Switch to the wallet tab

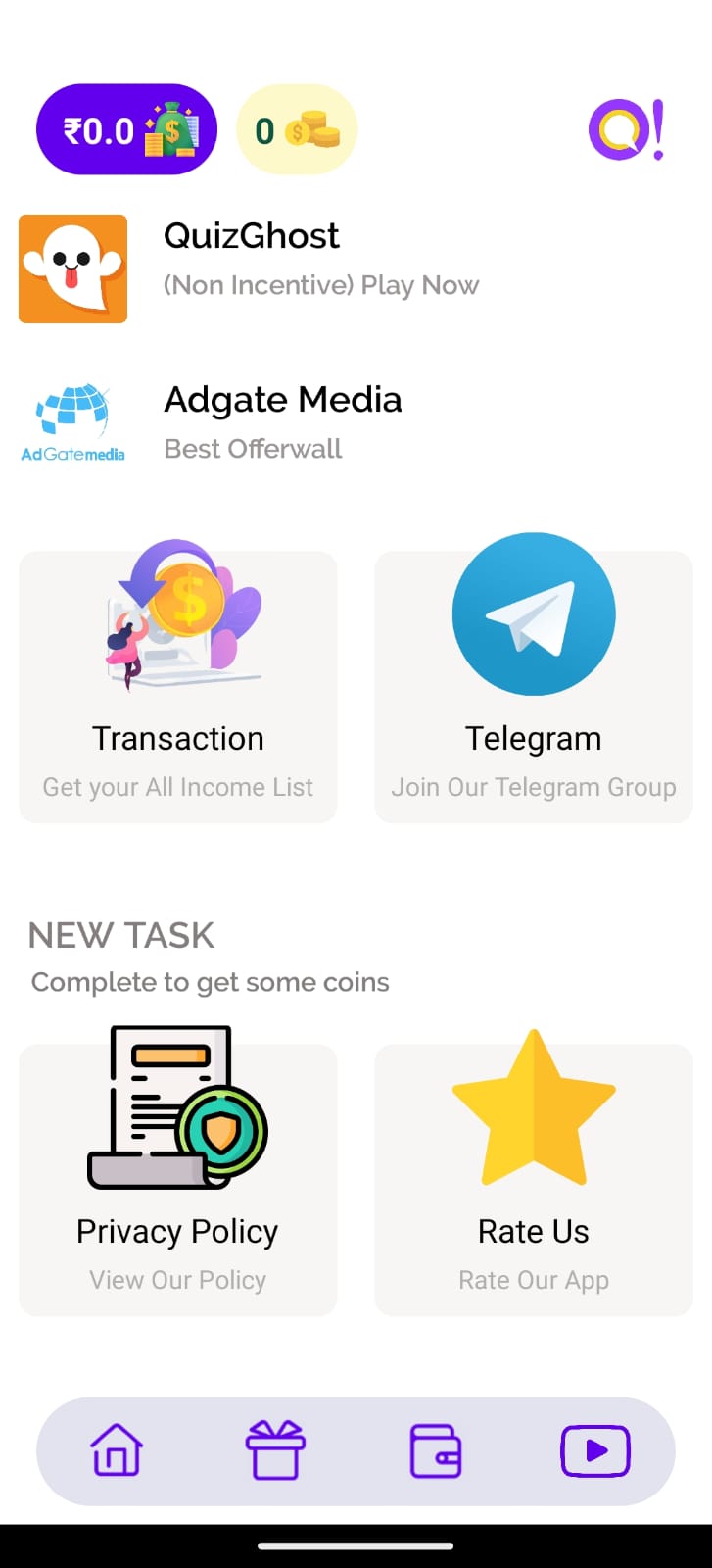point(436,1450)
